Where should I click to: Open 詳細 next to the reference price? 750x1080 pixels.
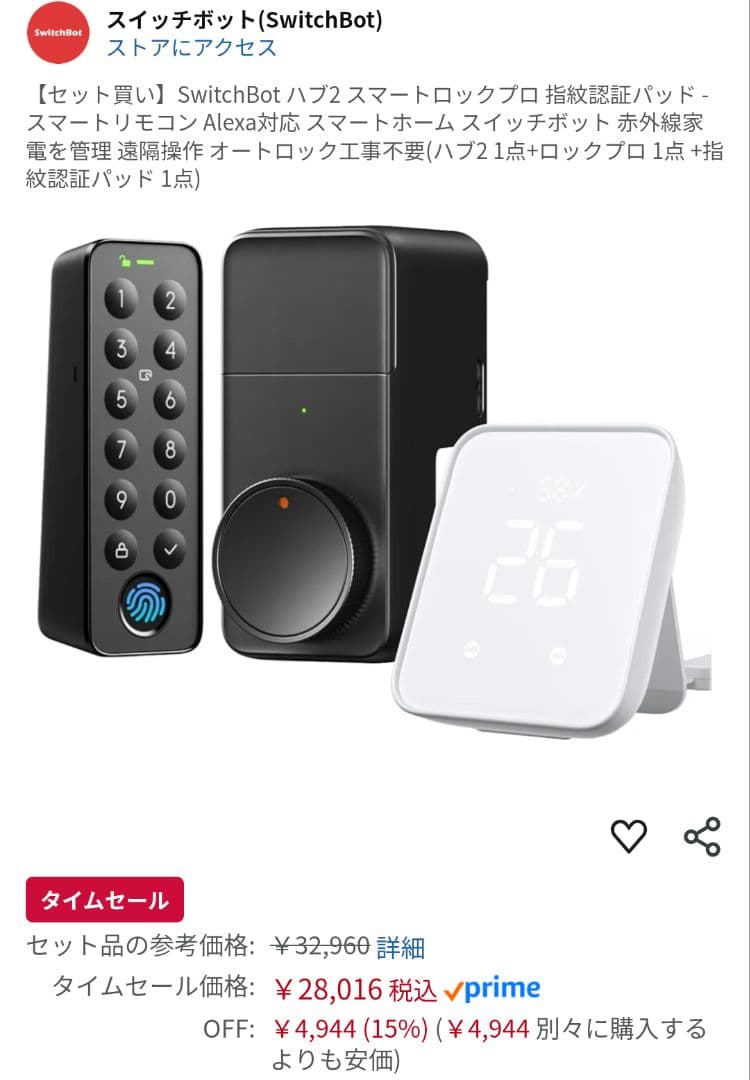pos(401,946)
